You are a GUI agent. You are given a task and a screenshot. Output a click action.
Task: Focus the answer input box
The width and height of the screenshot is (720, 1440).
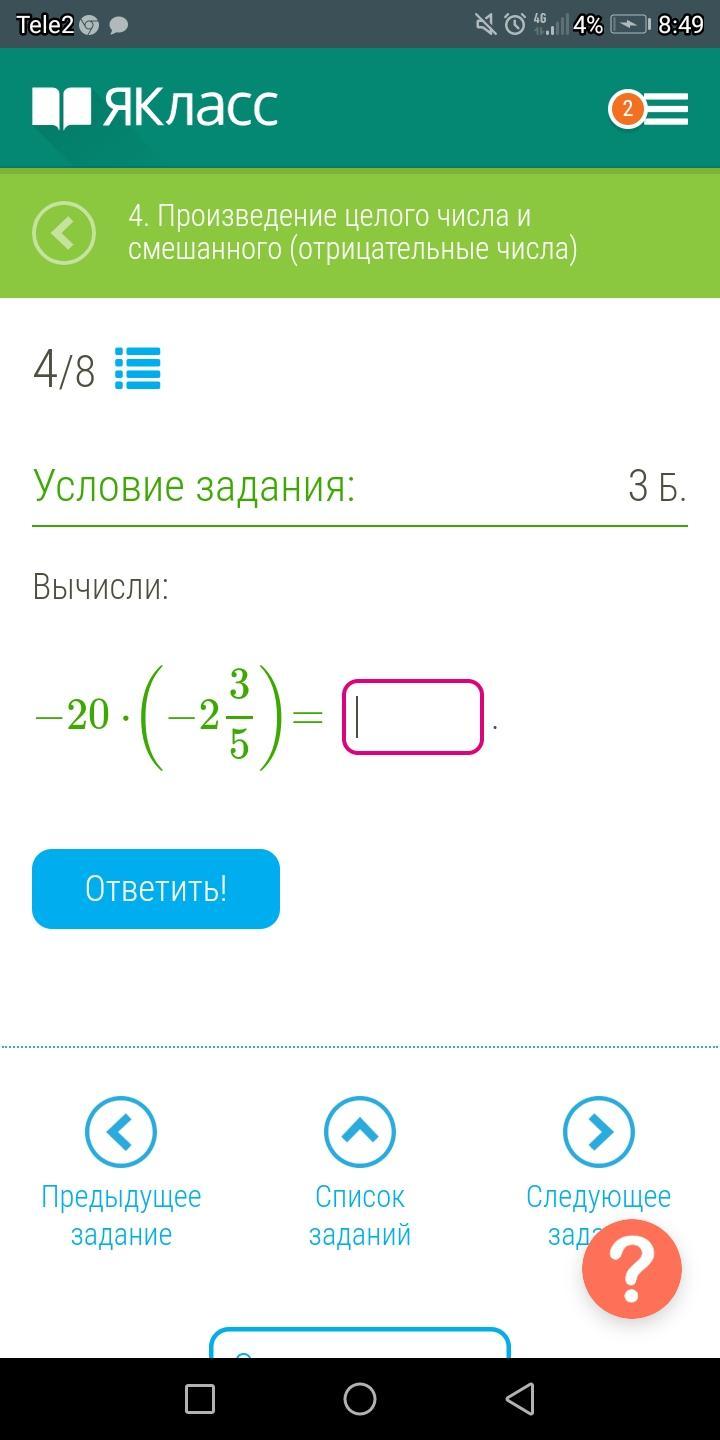click(413, 717)
